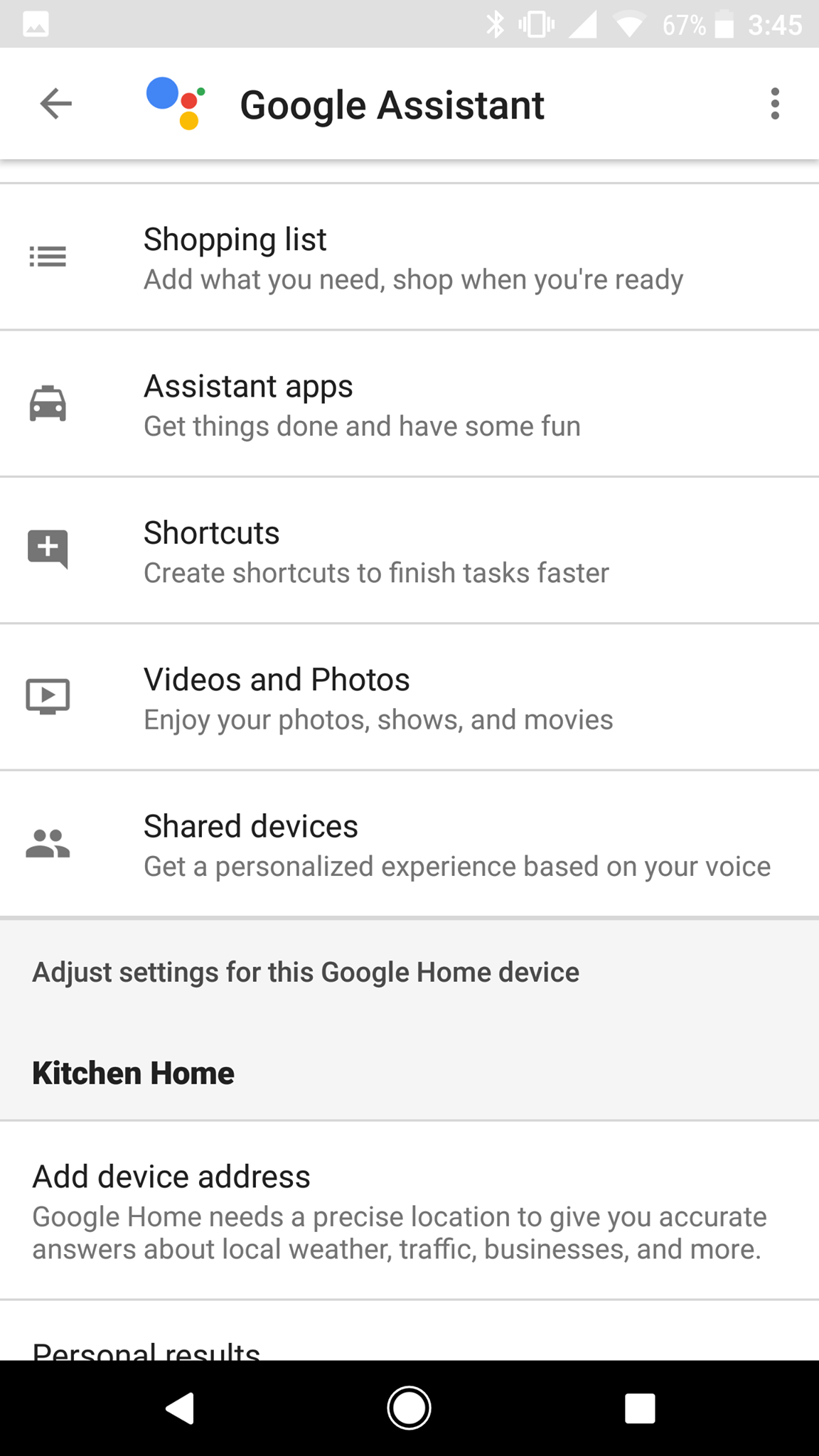Tap the system home button
This screenshot has height=1456, width=819.
pyautogui.click(x=409, y=1408)
